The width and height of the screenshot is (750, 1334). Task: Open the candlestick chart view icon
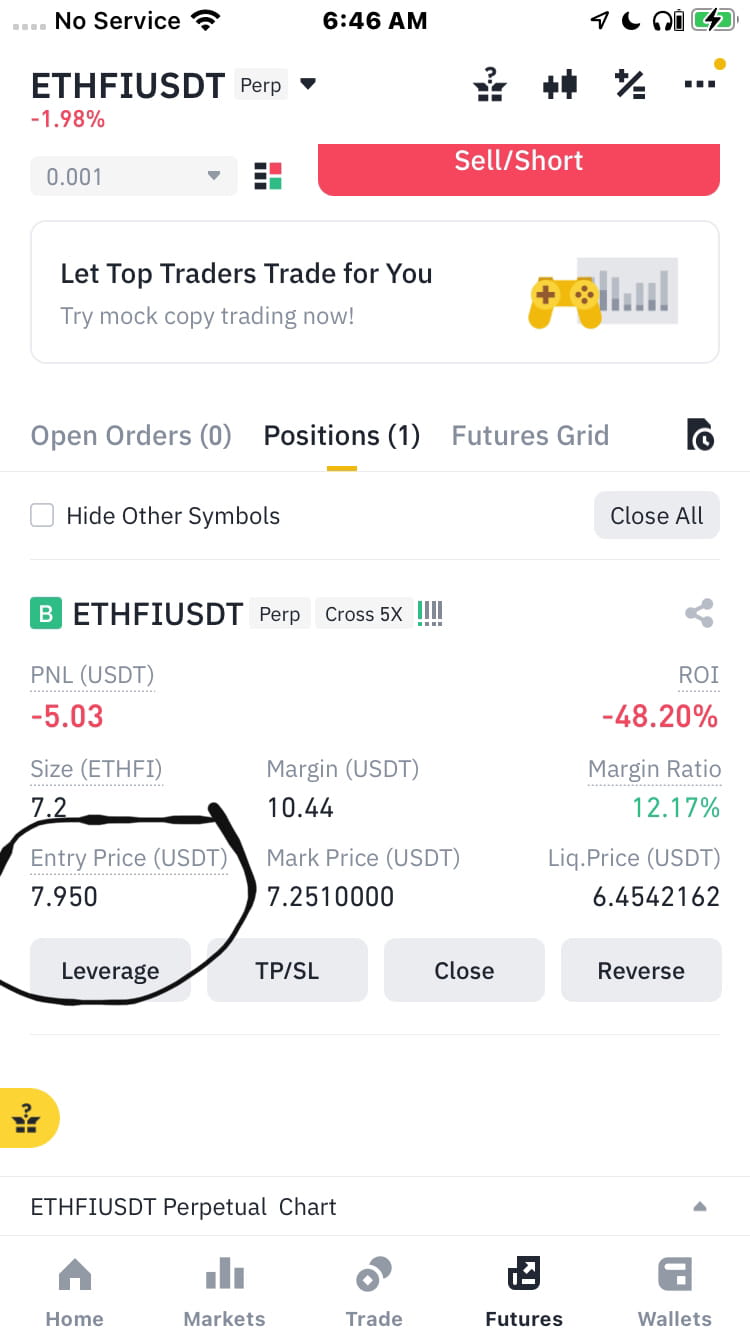point(559,84)
